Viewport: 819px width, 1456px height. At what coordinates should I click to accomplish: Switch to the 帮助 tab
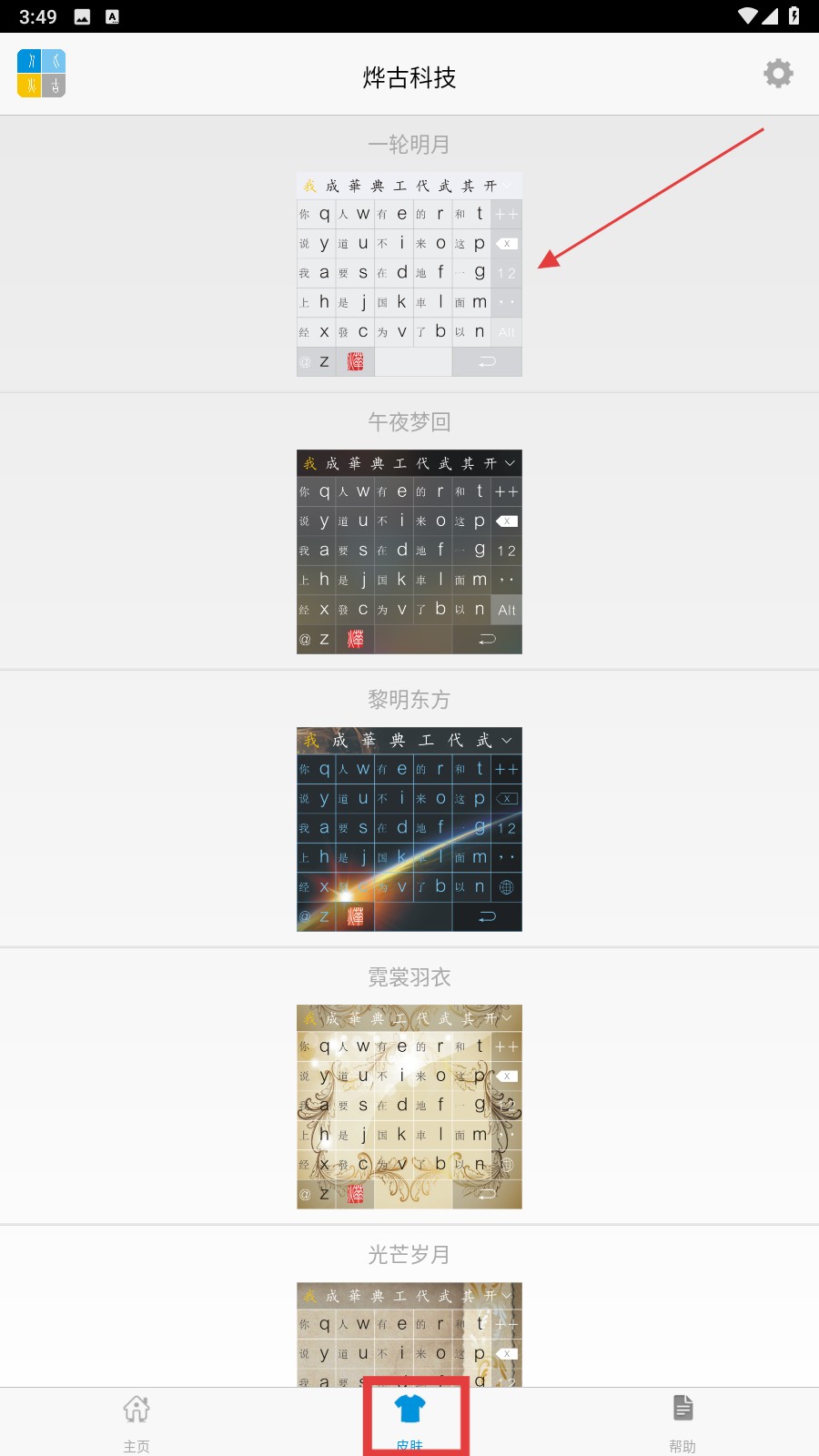(682, 1422)
